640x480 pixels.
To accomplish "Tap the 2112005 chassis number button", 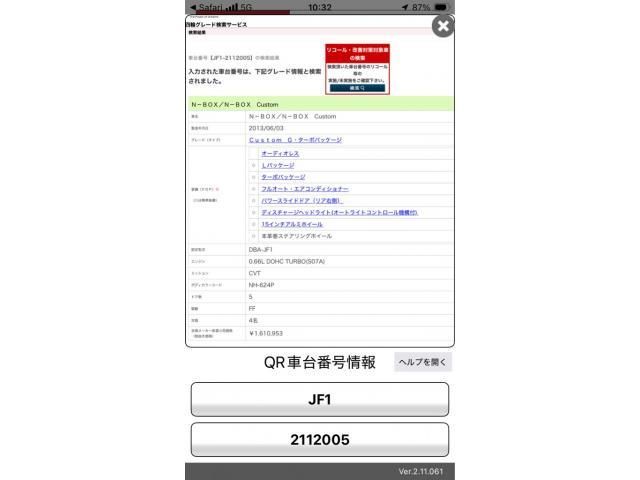I will (x=320, y=440).
